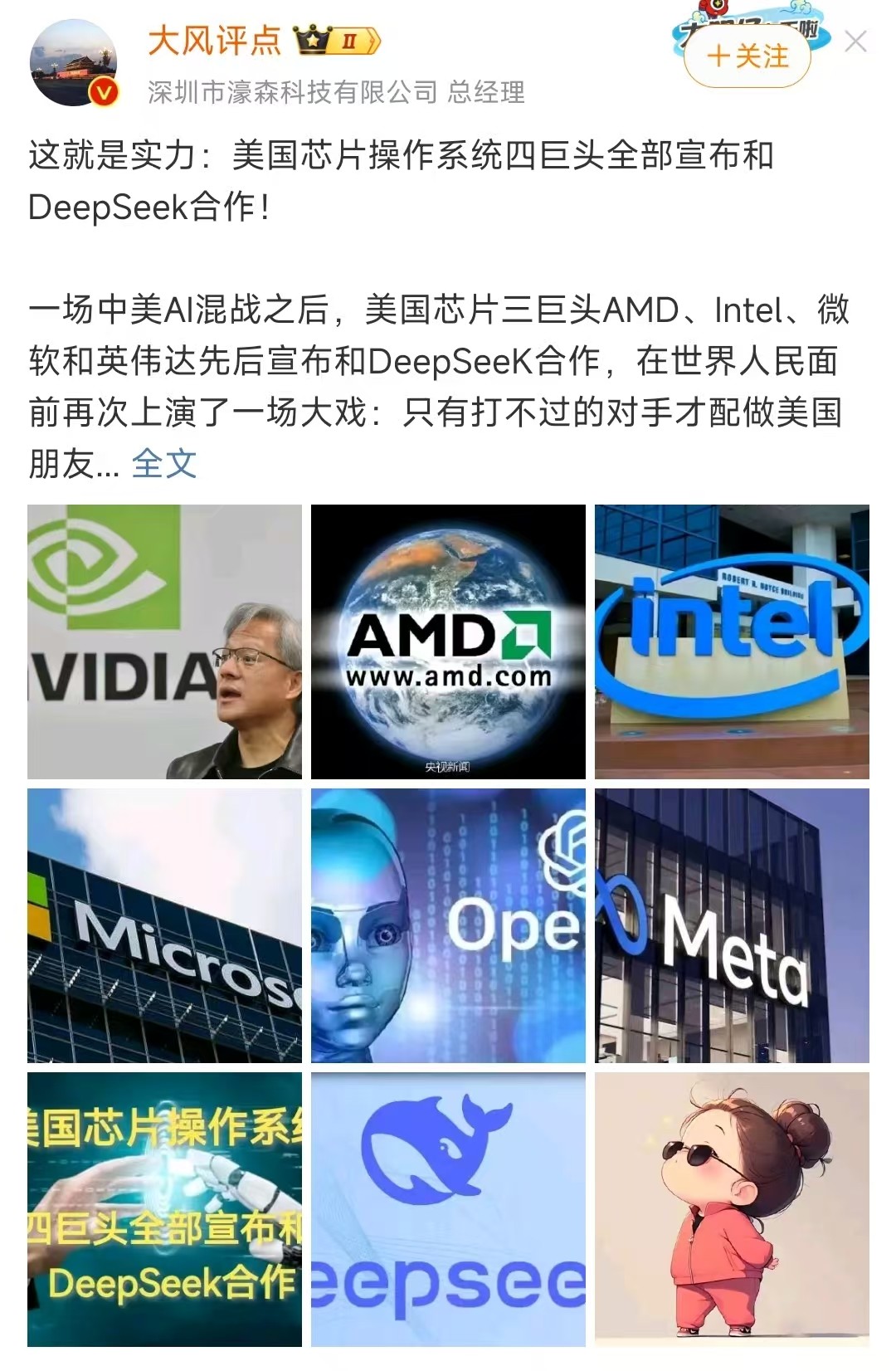Open the cartoon girl with sunglasses image
Image resolution: width=896 pixels, height=1371 pixels.
tap(732, 1209)
